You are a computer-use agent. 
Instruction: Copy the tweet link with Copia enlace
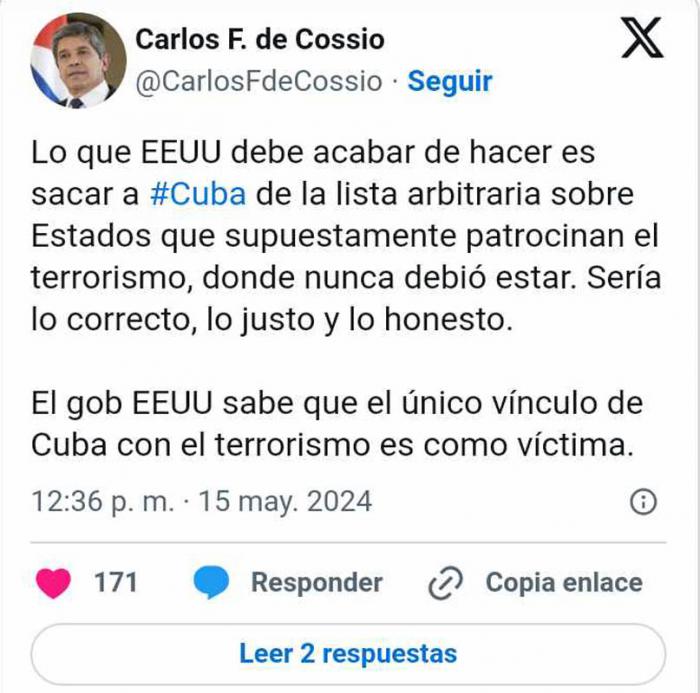coord(536,583)
